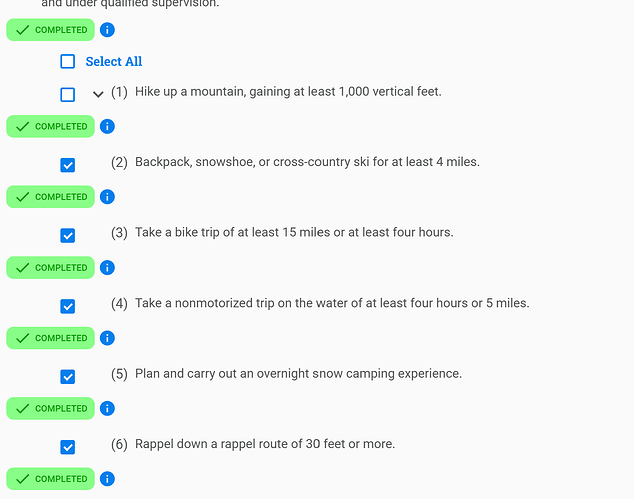Uncheck requirement (3) bike trip
Viewport: 634px width, 499px height.
point(68,235)
